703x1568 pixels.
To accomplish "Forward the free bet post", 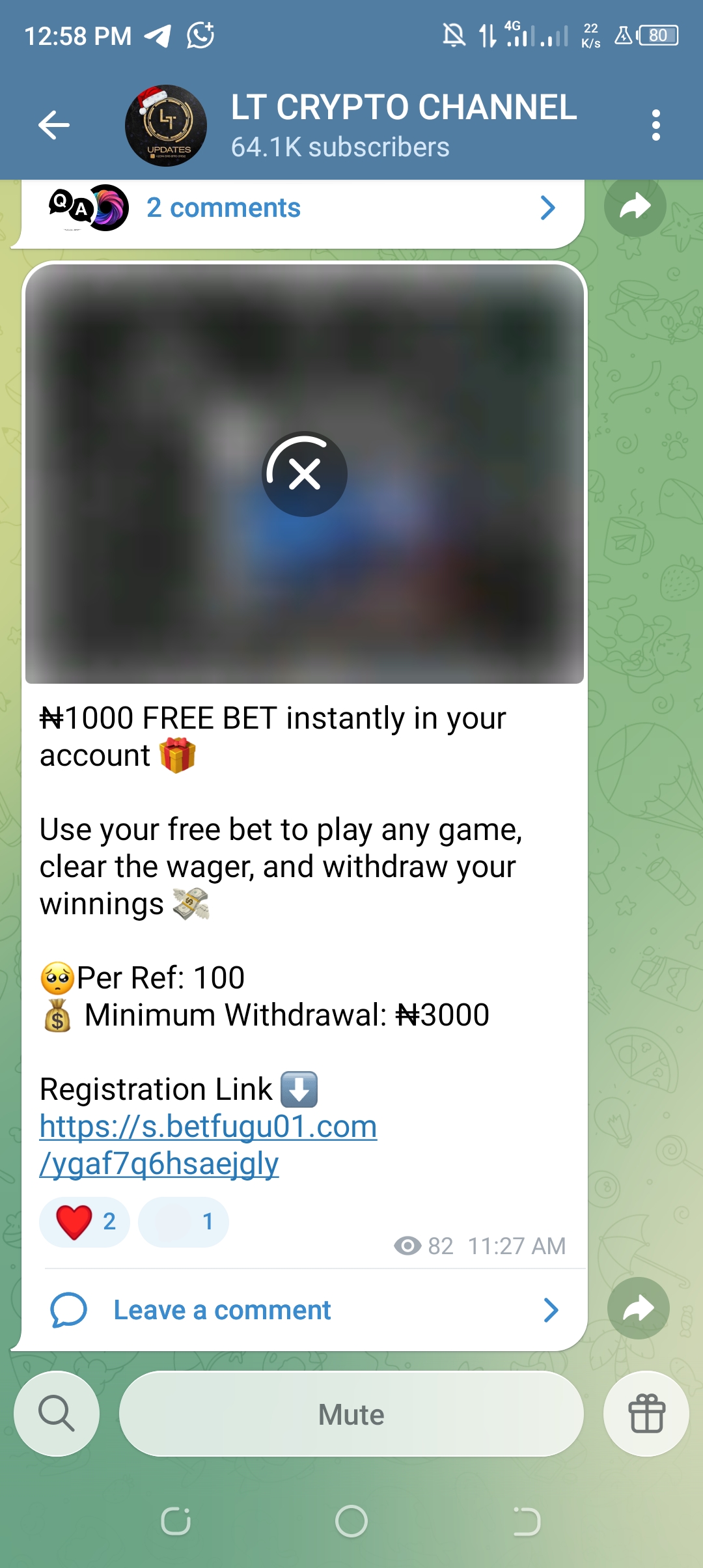I will tap(638, 1308).
